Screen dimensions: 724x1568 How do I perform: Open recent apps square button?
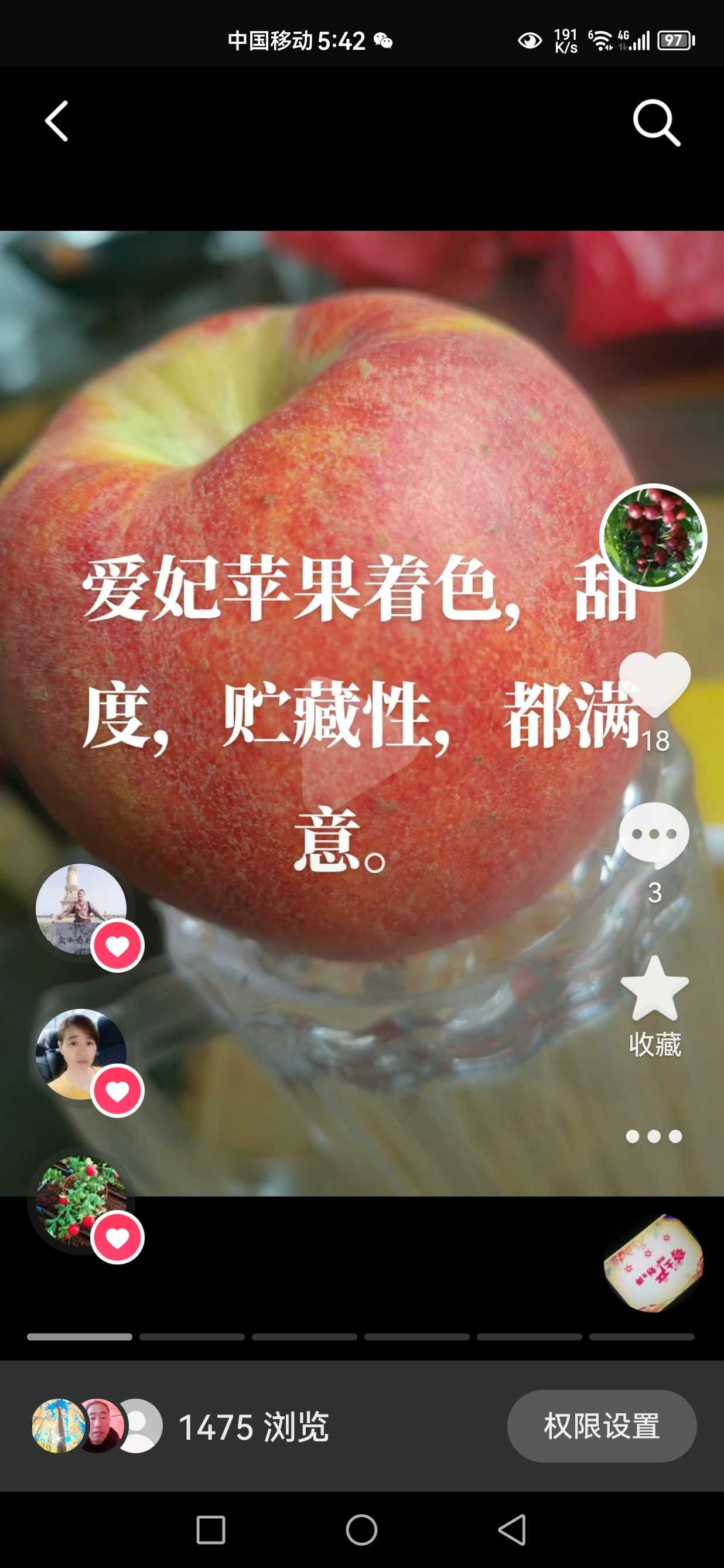coord(211,1530)
